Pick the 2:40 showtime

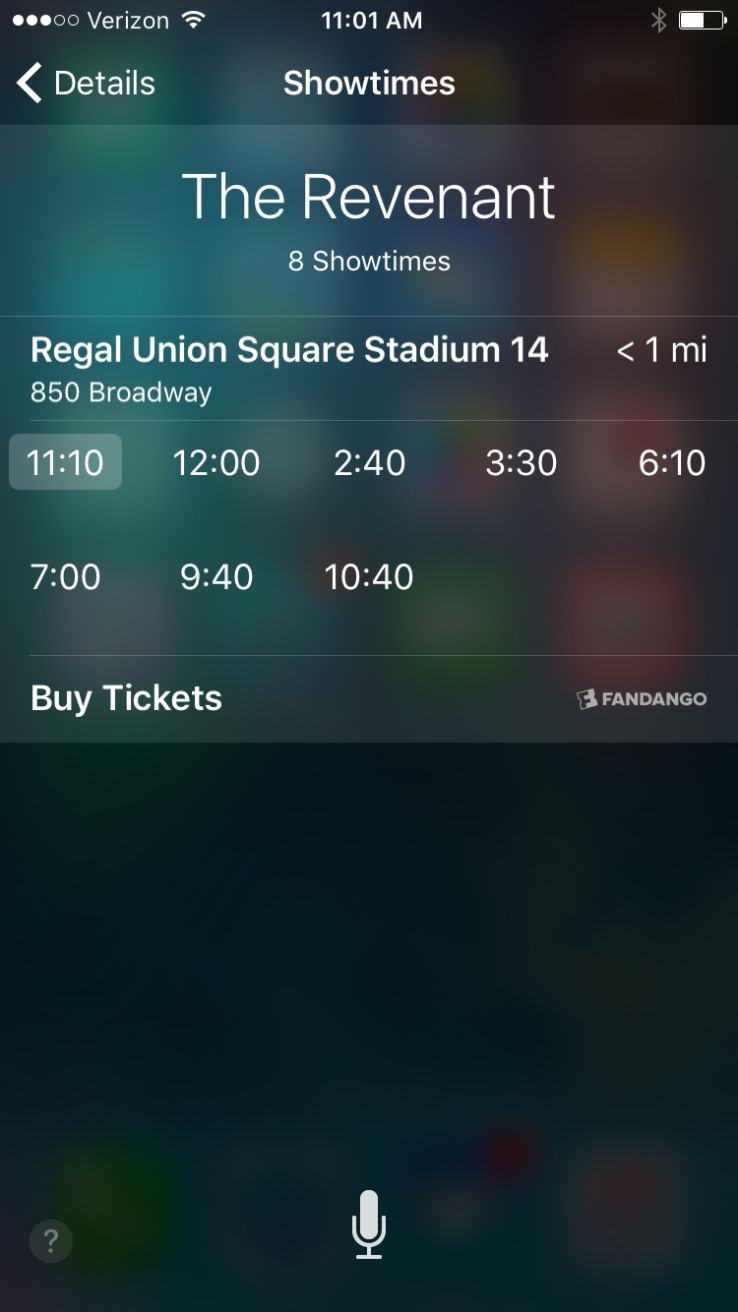(369, 462)
